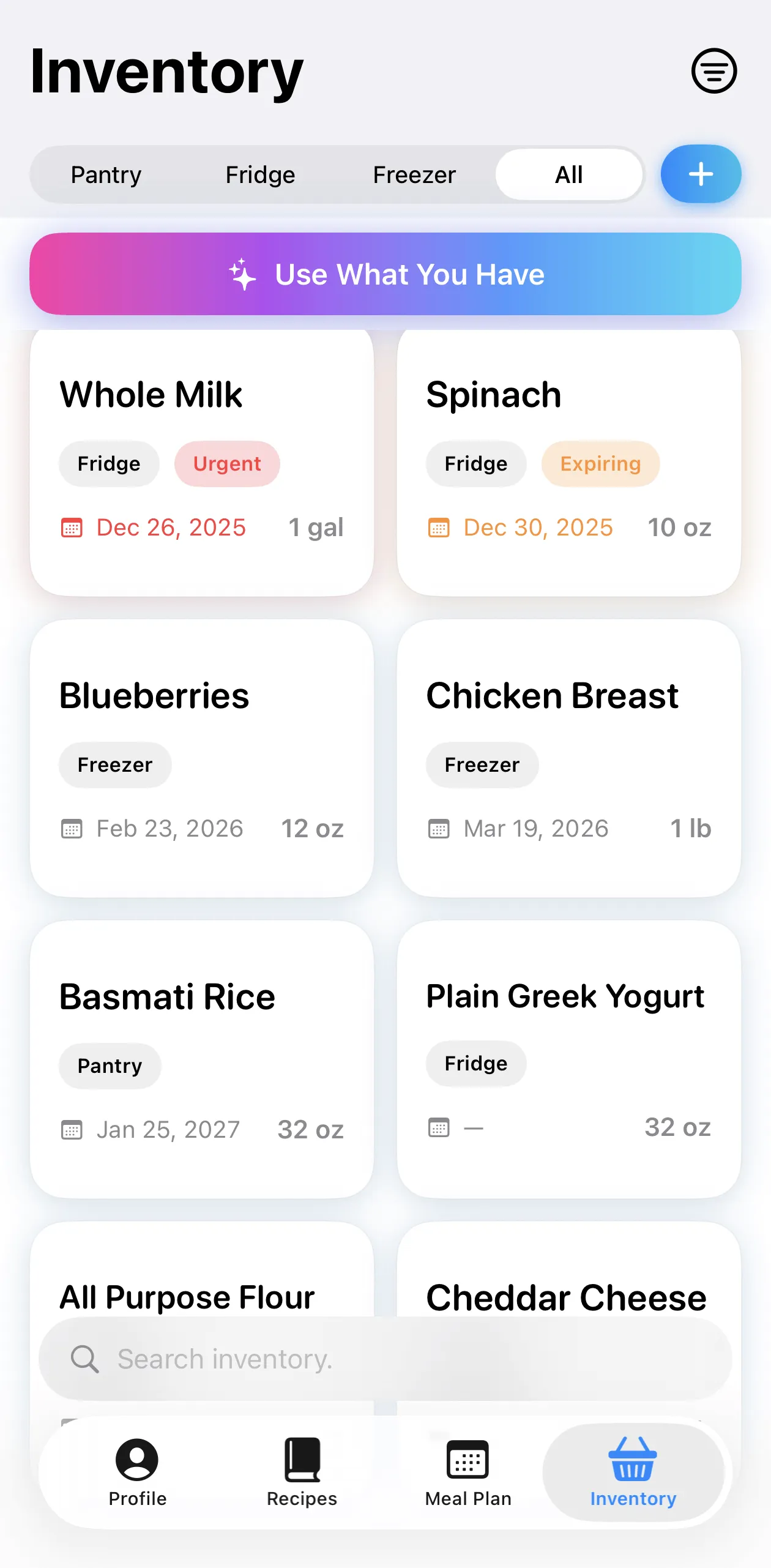Viewport: 771px width, 1568px height.
Task: Toggle the Freezer tag on Blueberries
Action: click(x=114, y=764)
